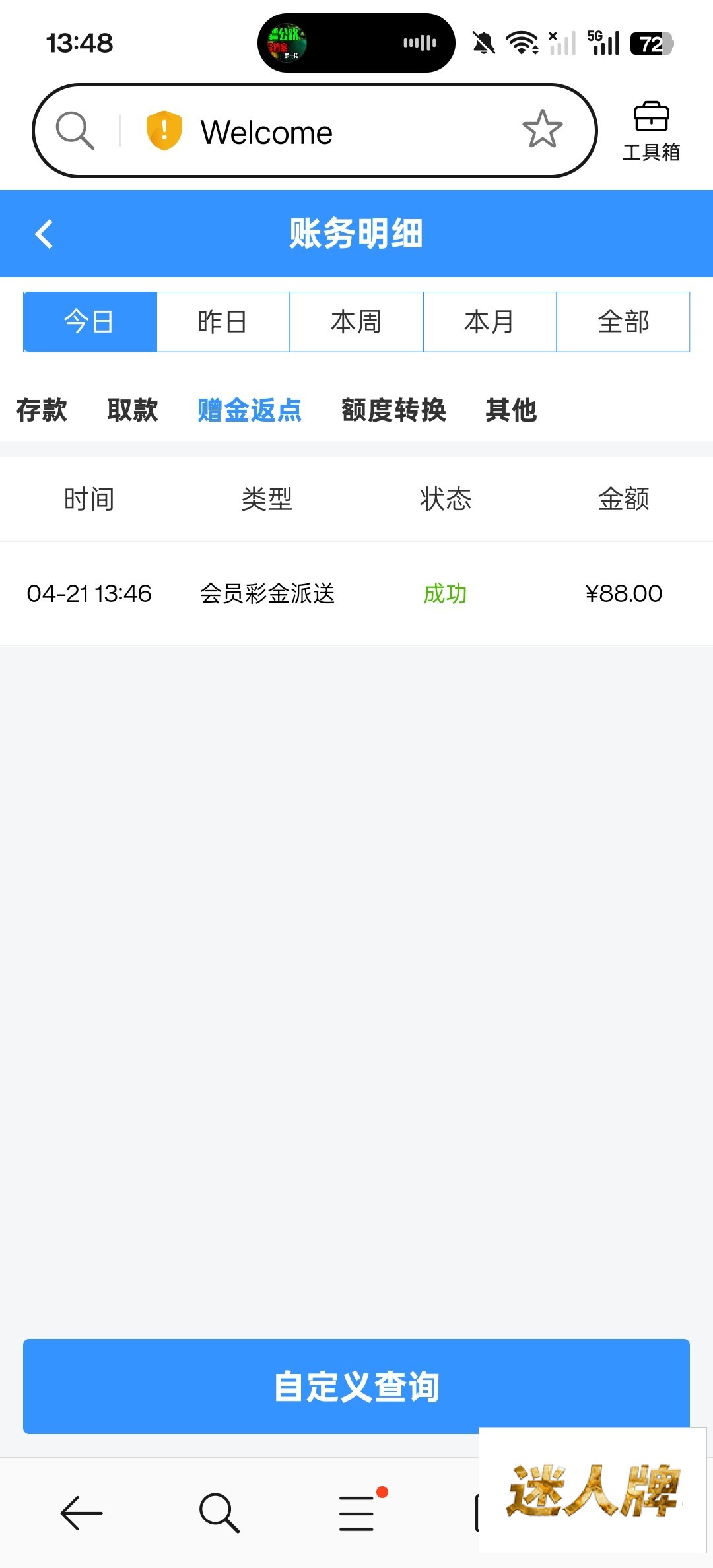Tap the search icon in address bar
Screen dimensions: 713x1568
pos(75,130)
